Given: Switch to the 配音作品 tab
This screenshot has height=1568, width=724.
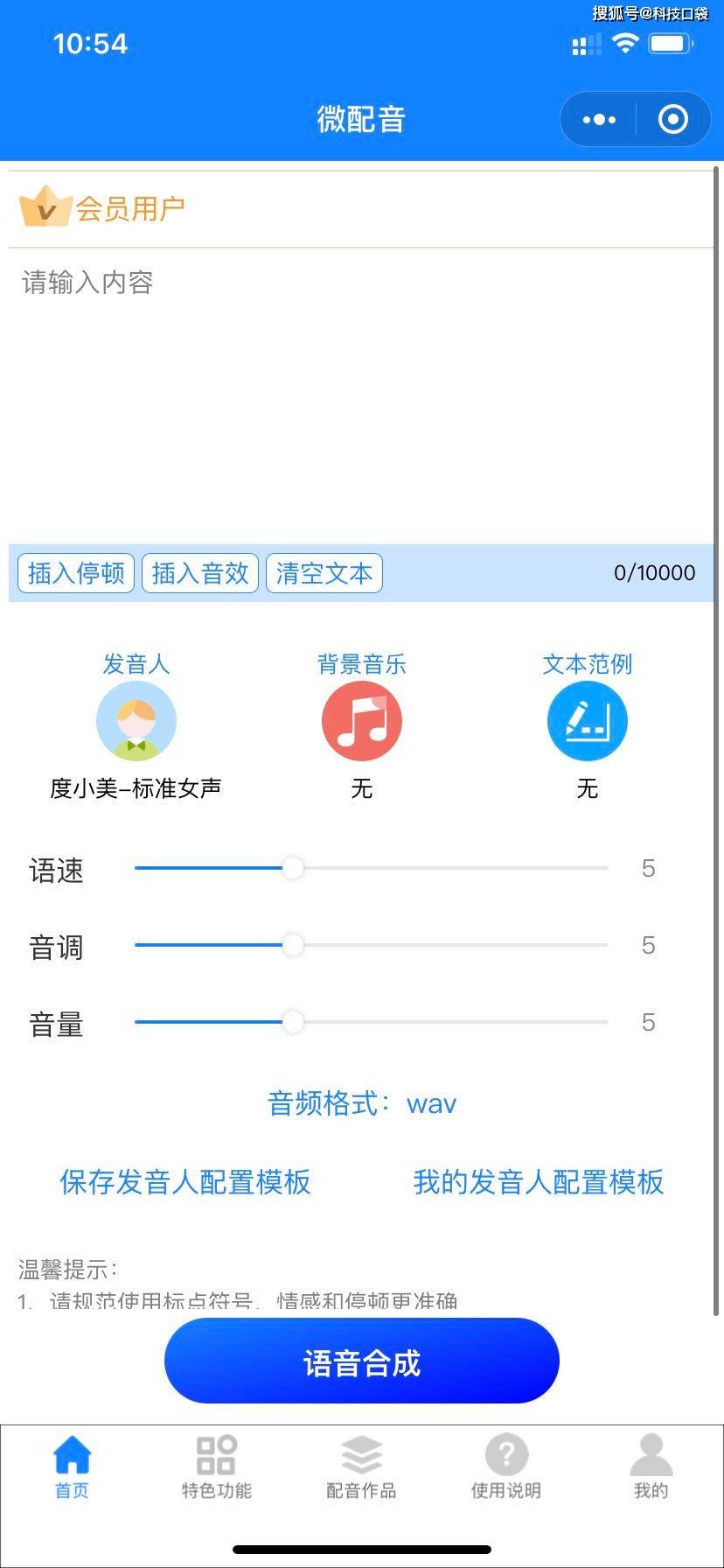Looking at the screenshot, I should (361, 1466).
